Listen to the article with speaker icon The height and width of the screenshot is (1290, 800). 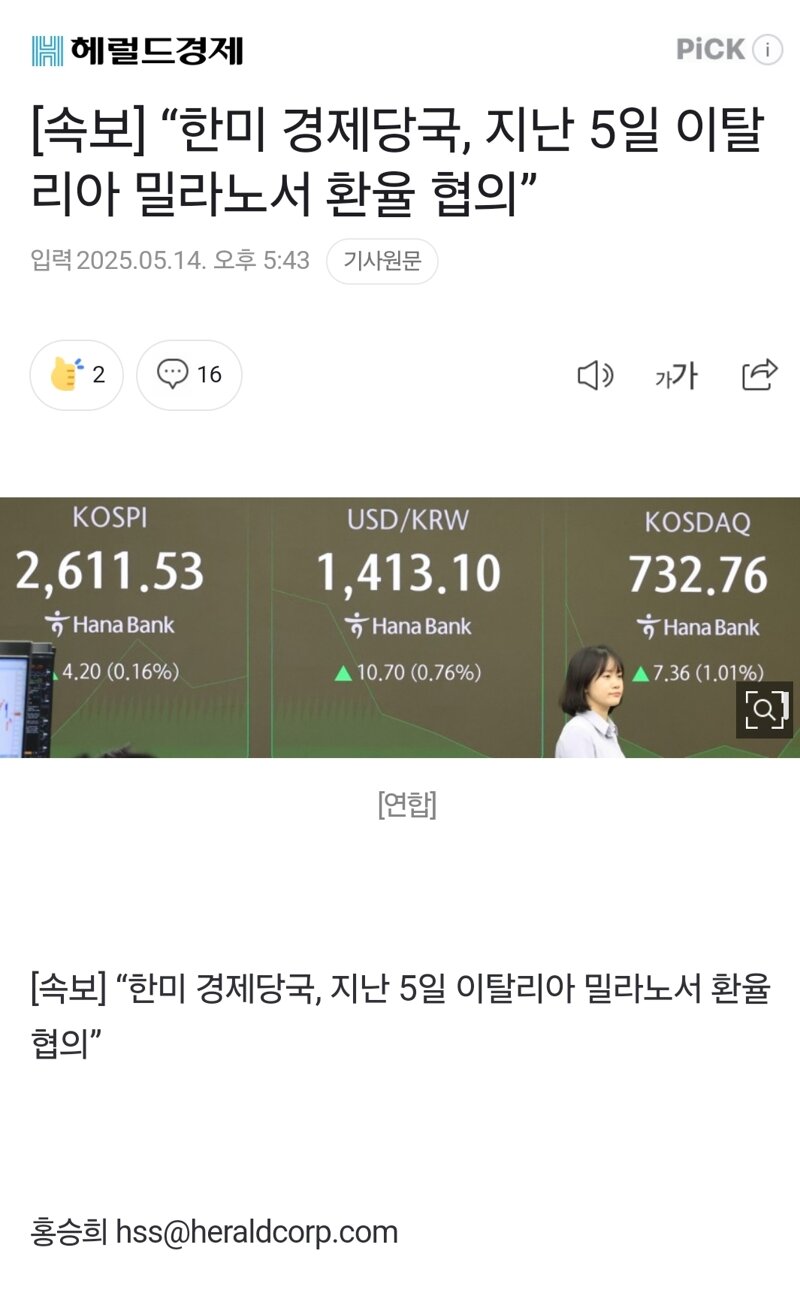click(595, 376)
